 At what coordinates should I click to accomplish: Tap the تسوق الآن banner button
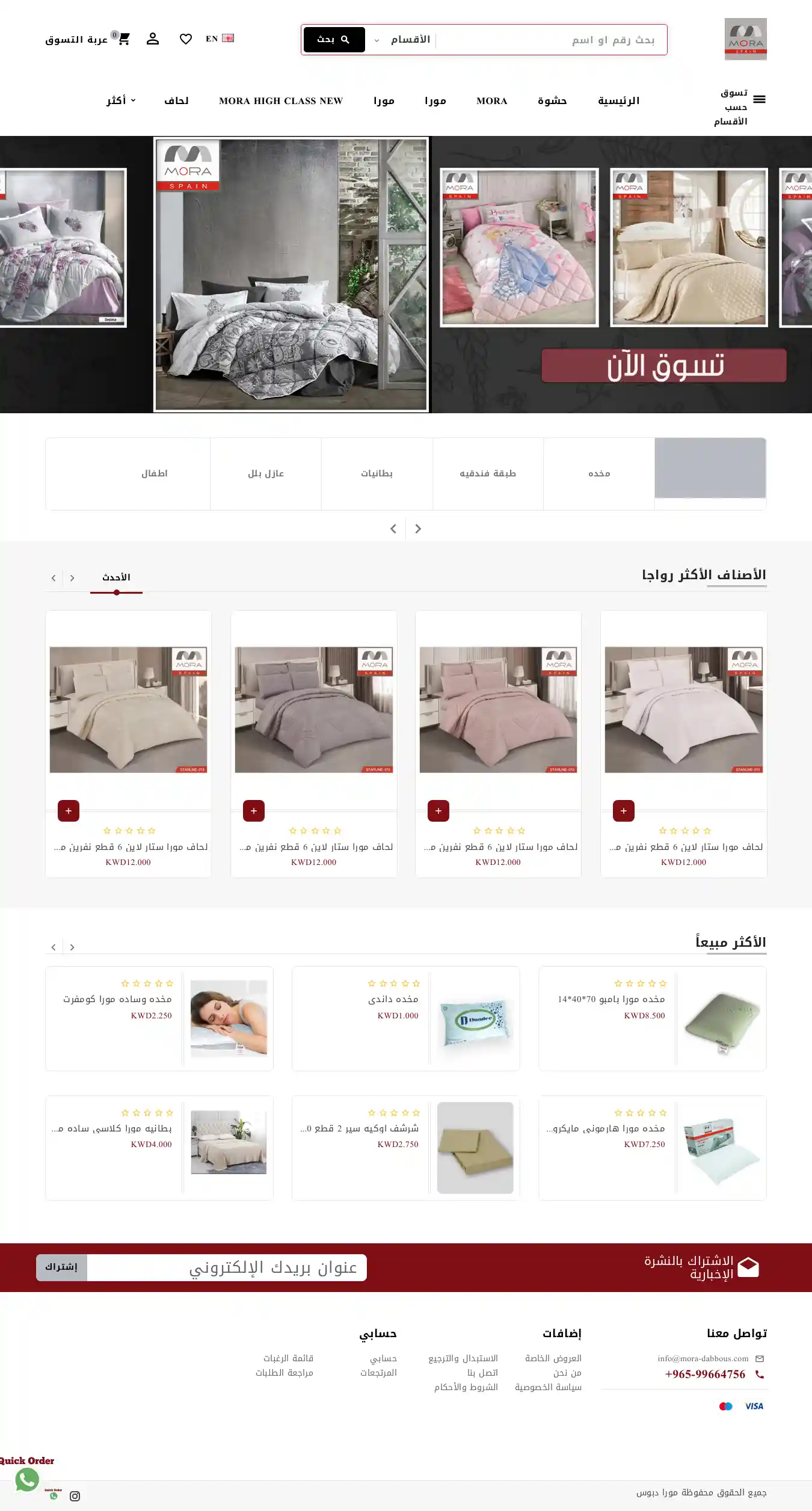pyautogui.click(x=663, y=366)
